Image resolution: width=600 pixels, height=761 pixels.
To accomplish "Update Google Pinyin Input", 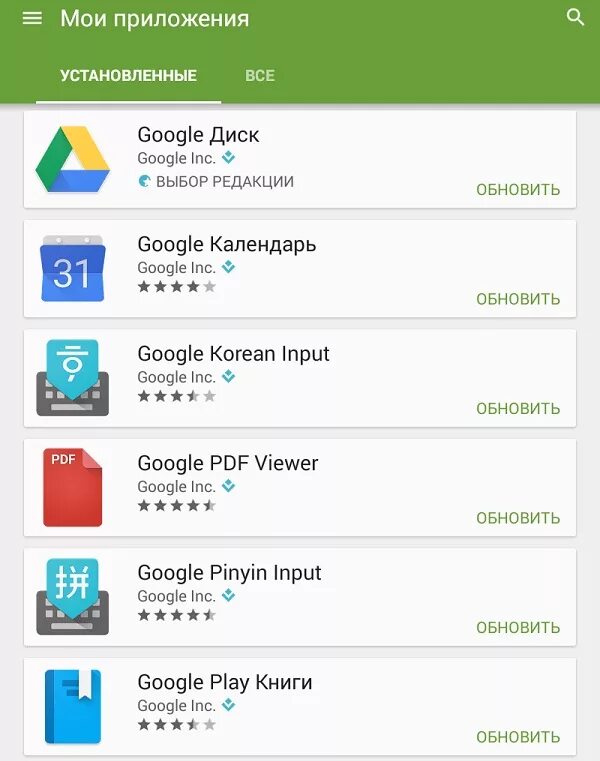I will click(517, 628).
